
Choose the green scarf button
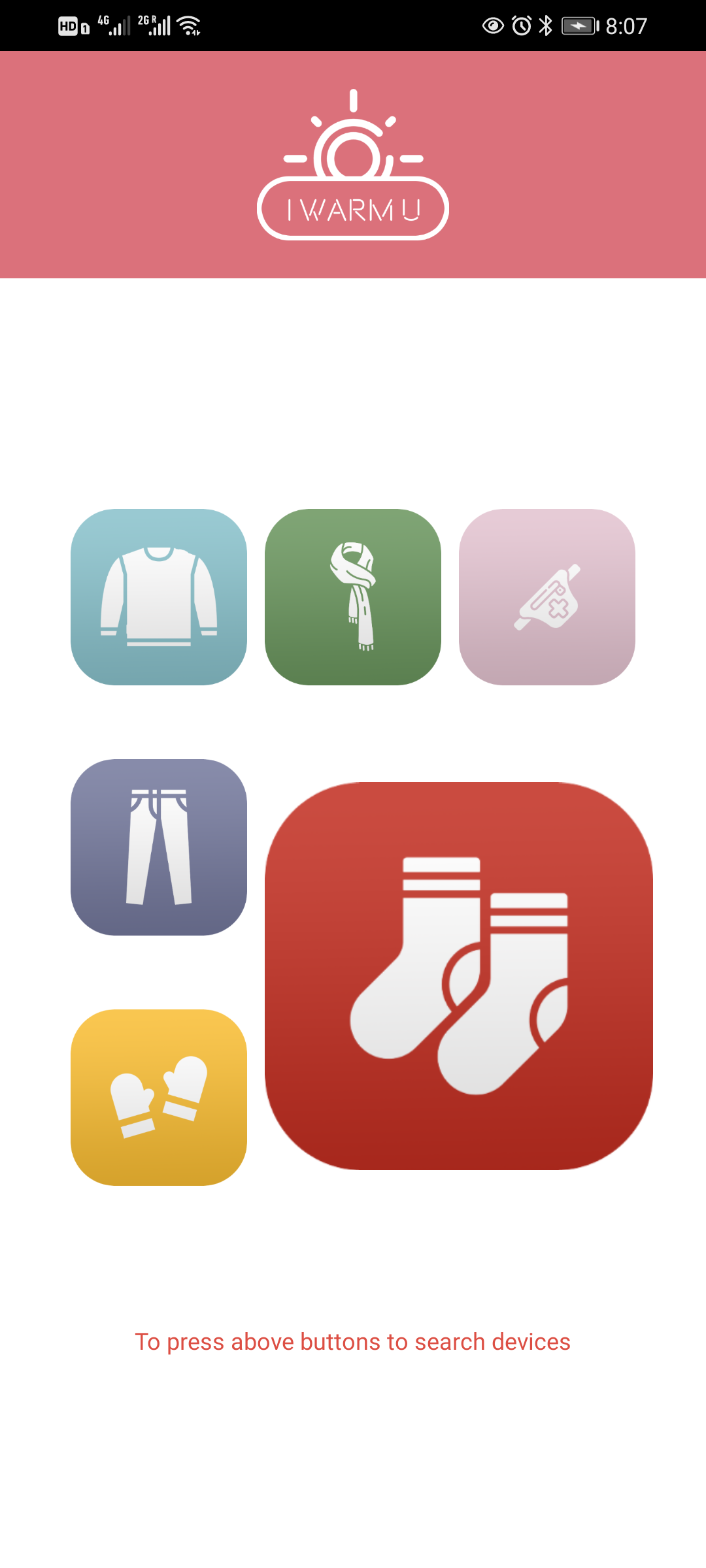pyautogui.click(x=353, y=597)
